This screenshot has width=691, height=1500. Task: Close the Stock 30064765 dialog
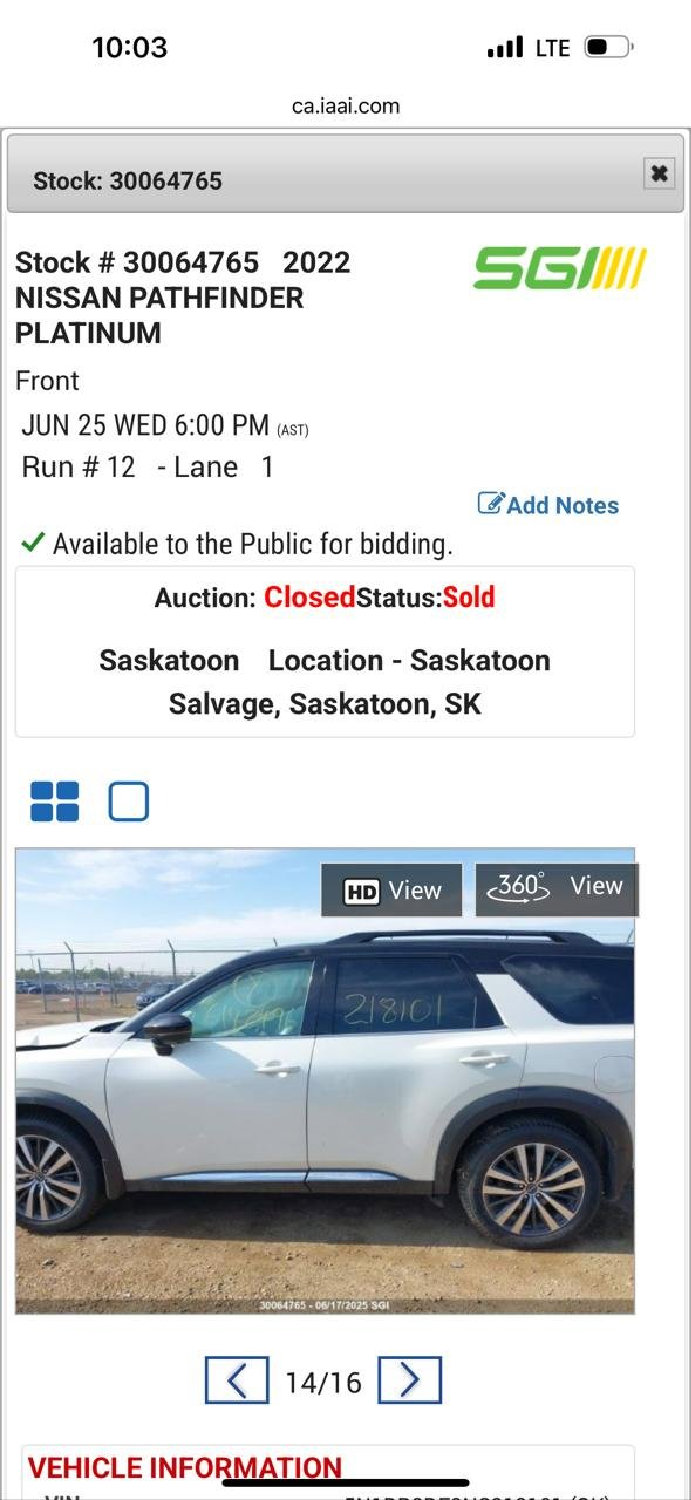658,174
